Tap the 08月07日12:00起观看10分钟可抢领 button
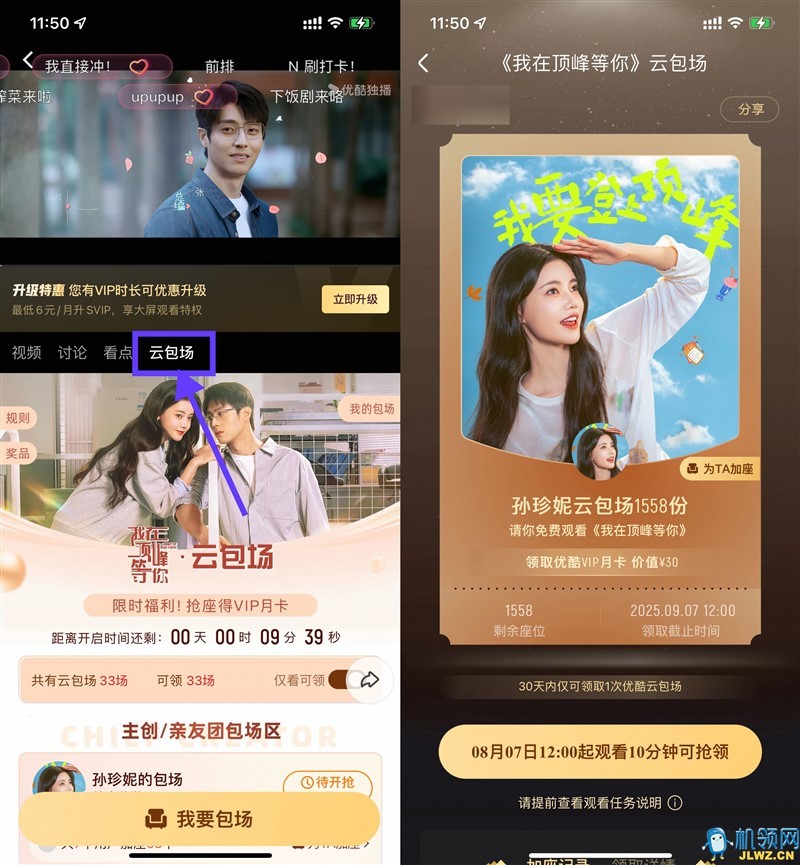Image resolution: width=800 pixels, height=865 pixels. coord(600,752)
